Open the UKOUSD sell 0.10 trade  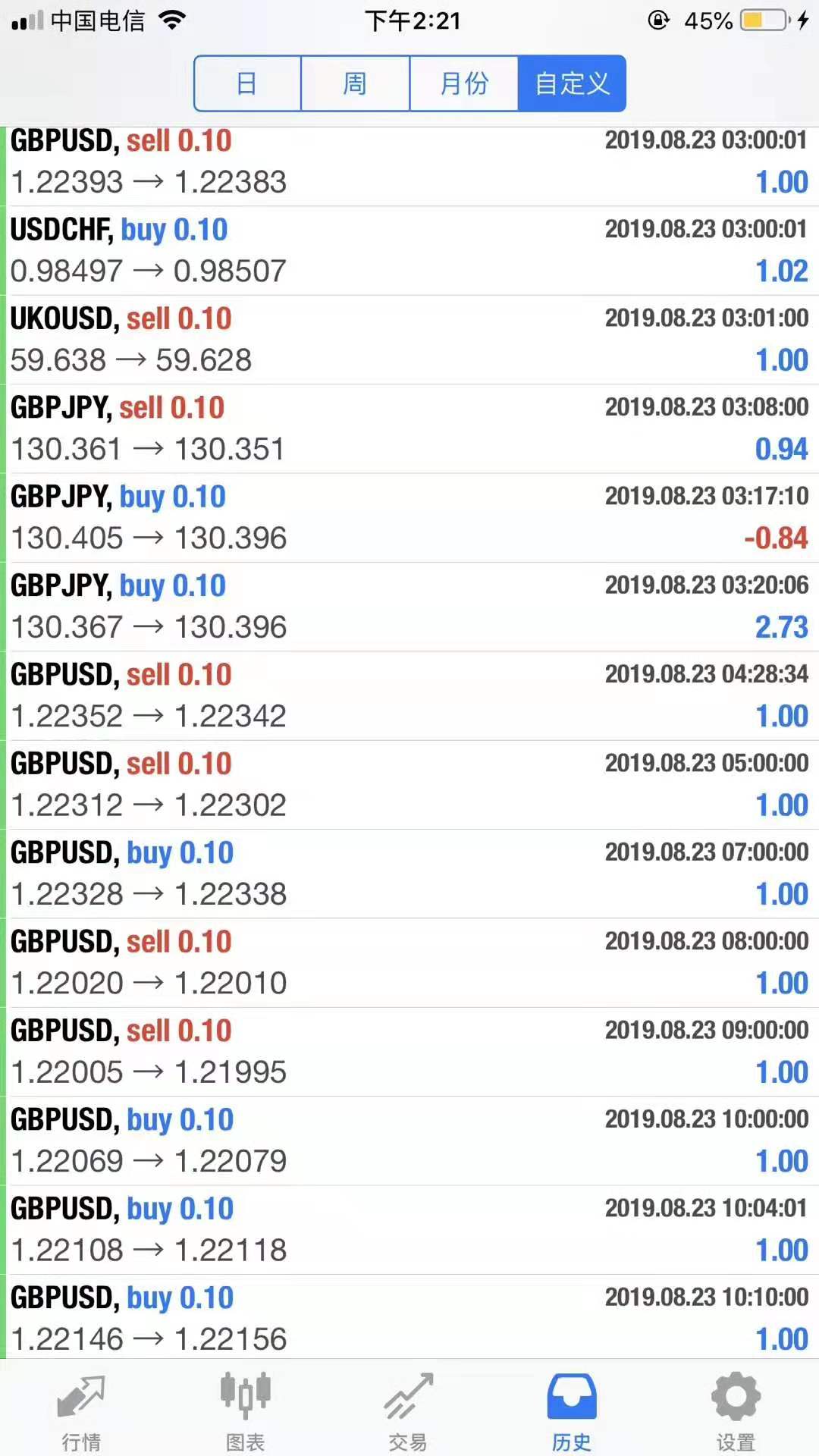pos(409,340)
